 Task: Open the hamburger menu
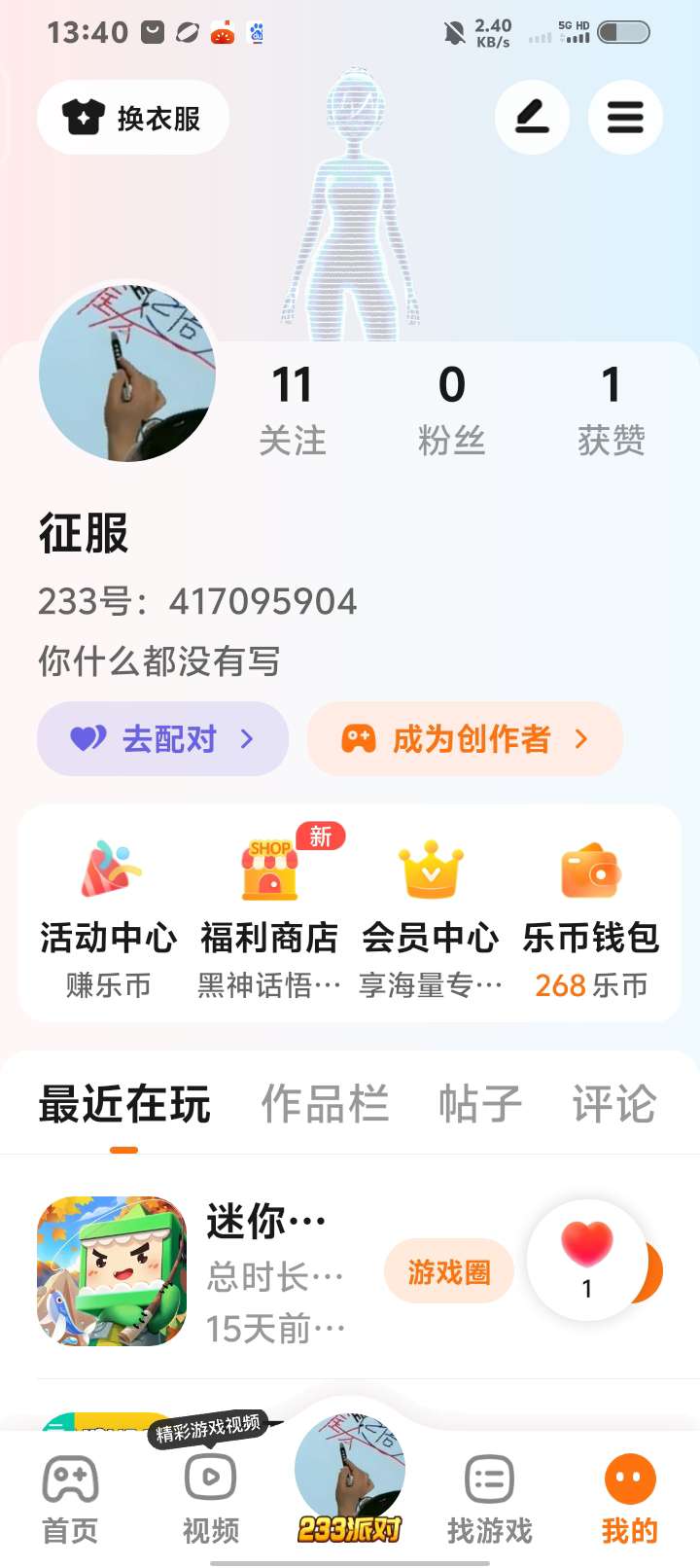click(x=625, y=118)
